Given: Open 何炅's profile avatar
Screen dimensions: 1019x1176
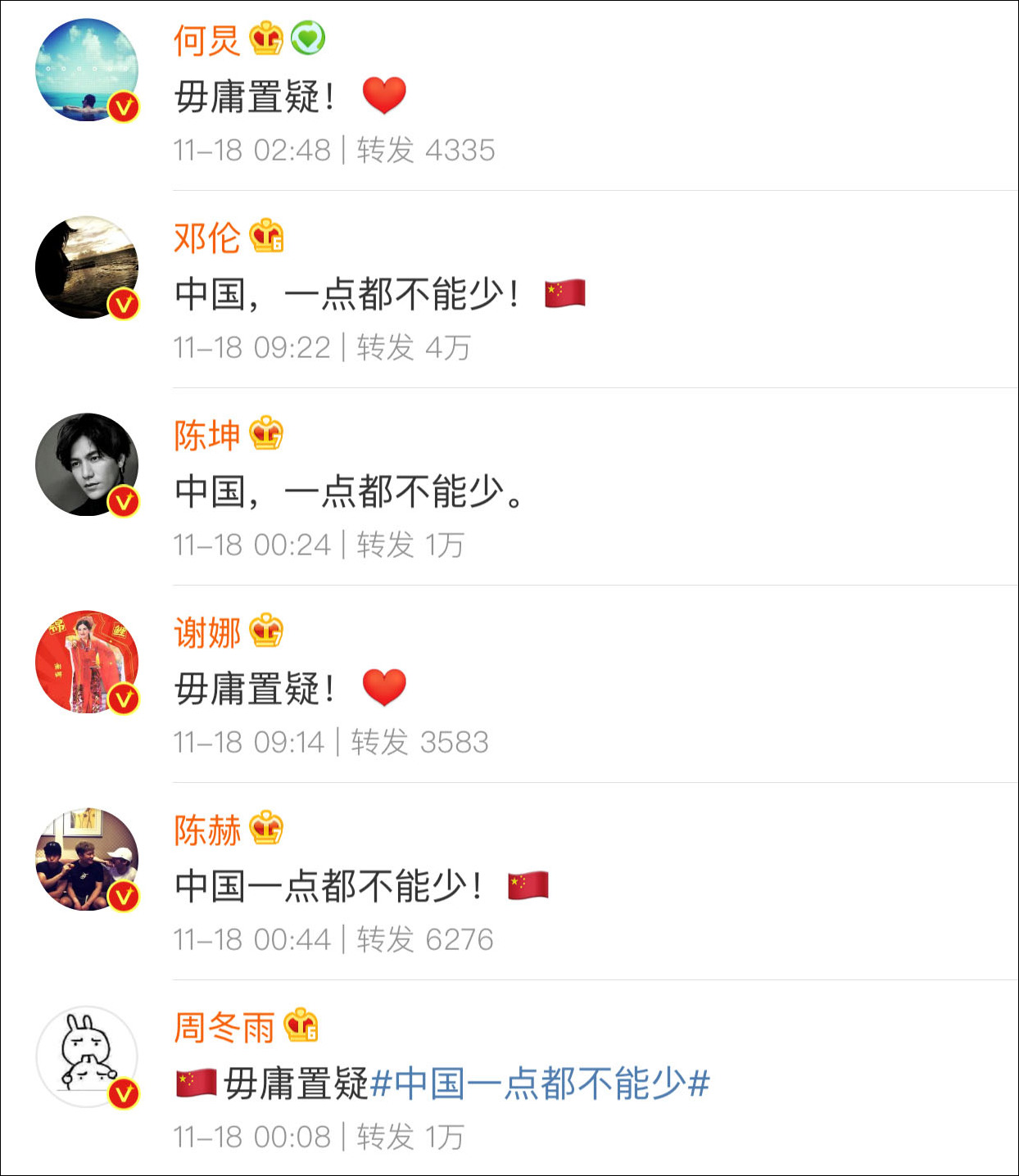Looking at the screenshot, I should 87,70.
